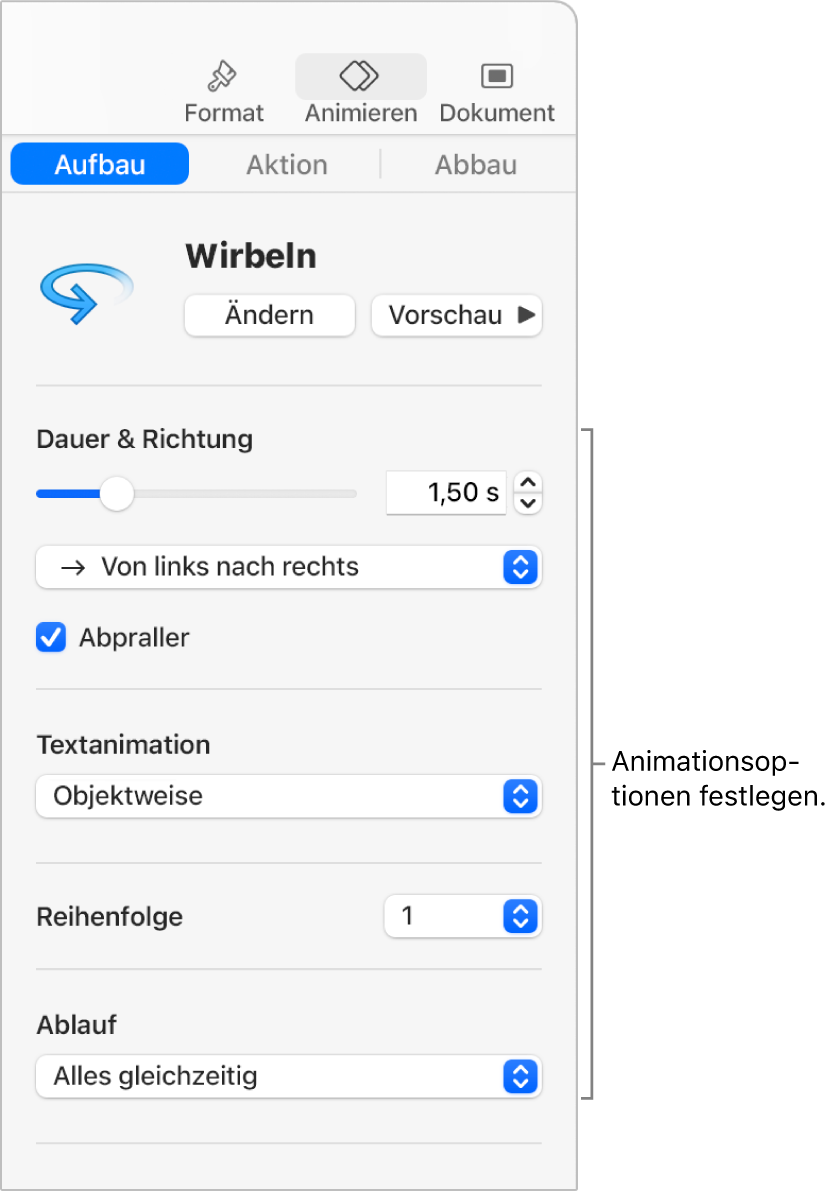Switch to the Aufbau tab

[100, 165]
